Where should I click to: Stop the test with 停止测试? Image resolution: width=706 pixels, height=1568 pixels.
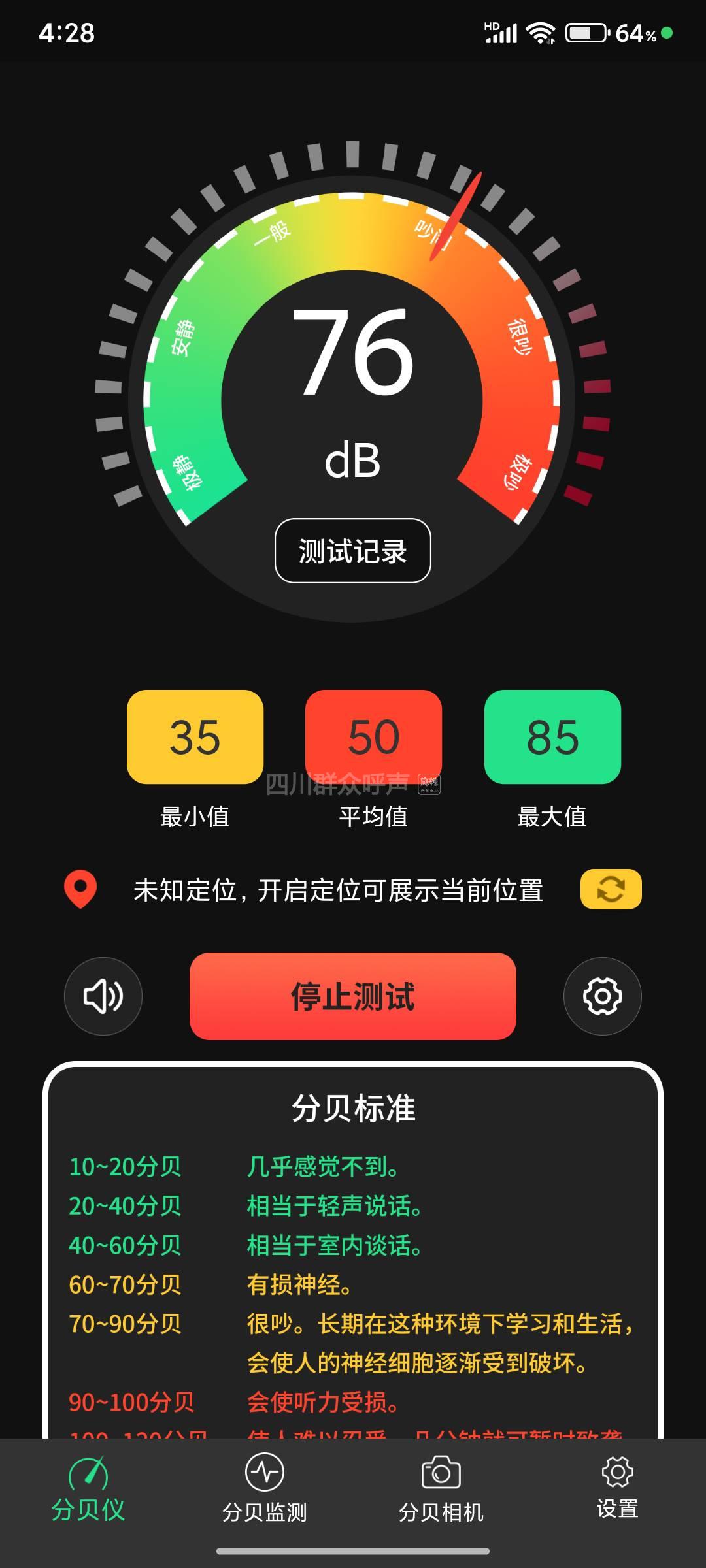(352, 996)
